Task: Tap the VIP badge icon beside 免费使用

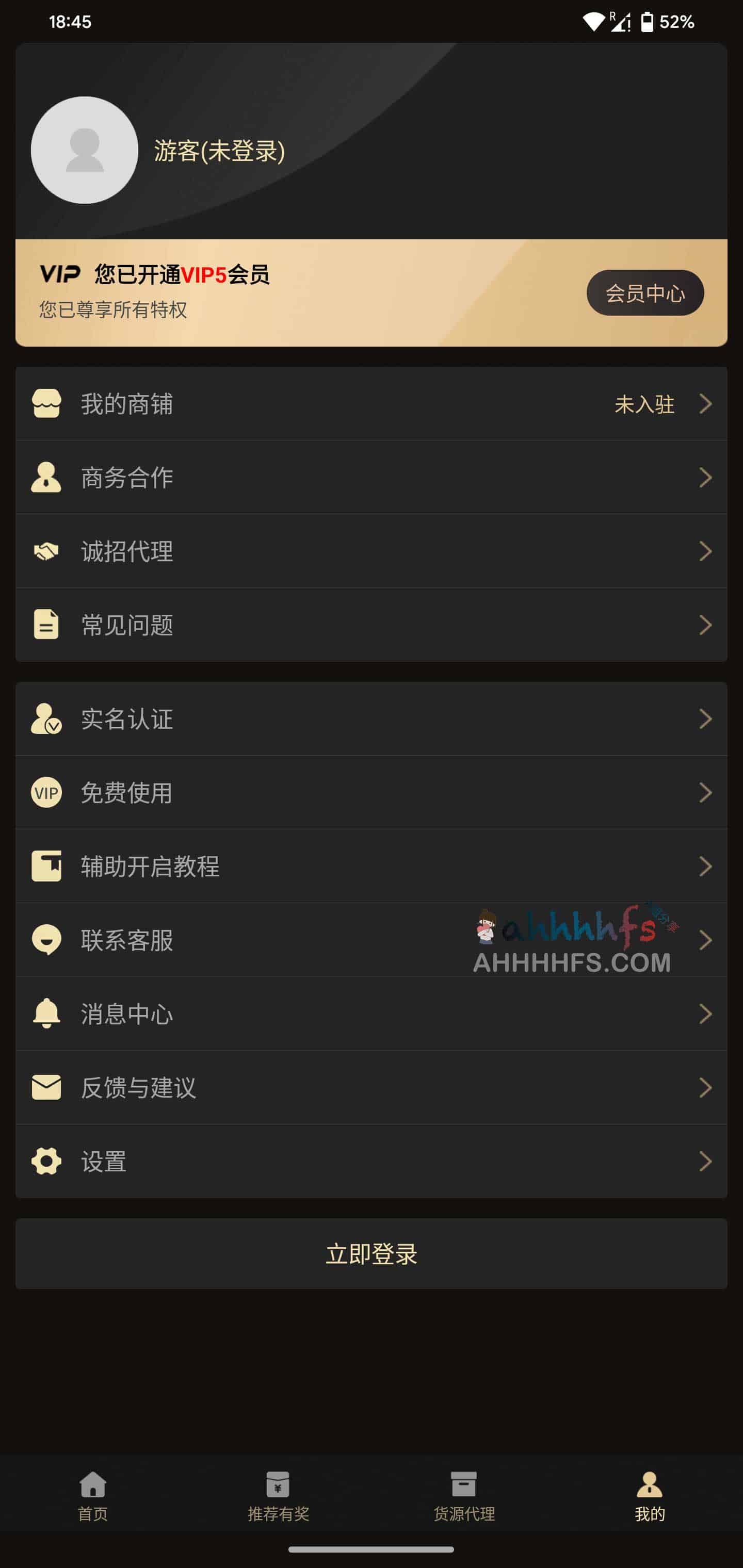Action: [46, 793]
